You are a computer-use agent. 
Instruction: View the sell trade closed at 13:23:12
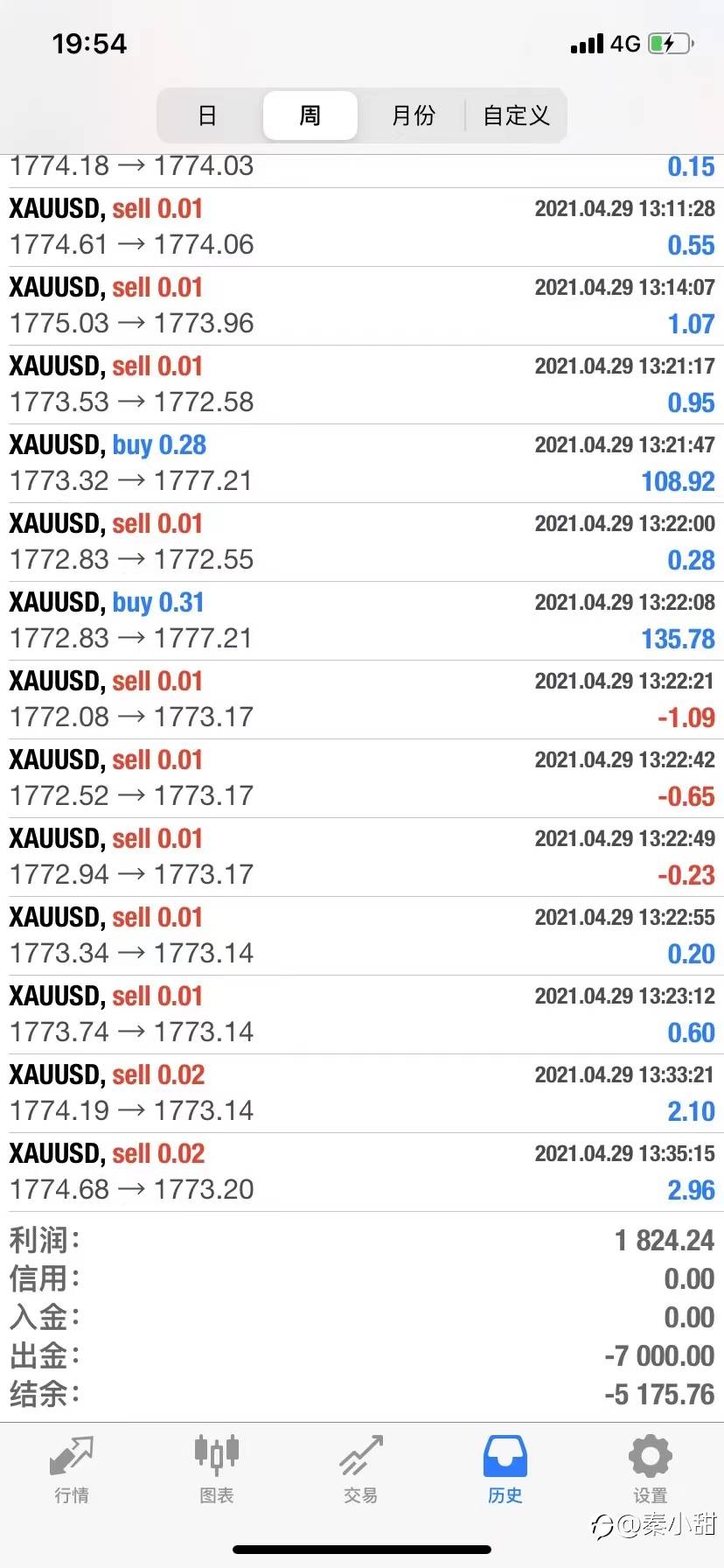pos(362,1015)
